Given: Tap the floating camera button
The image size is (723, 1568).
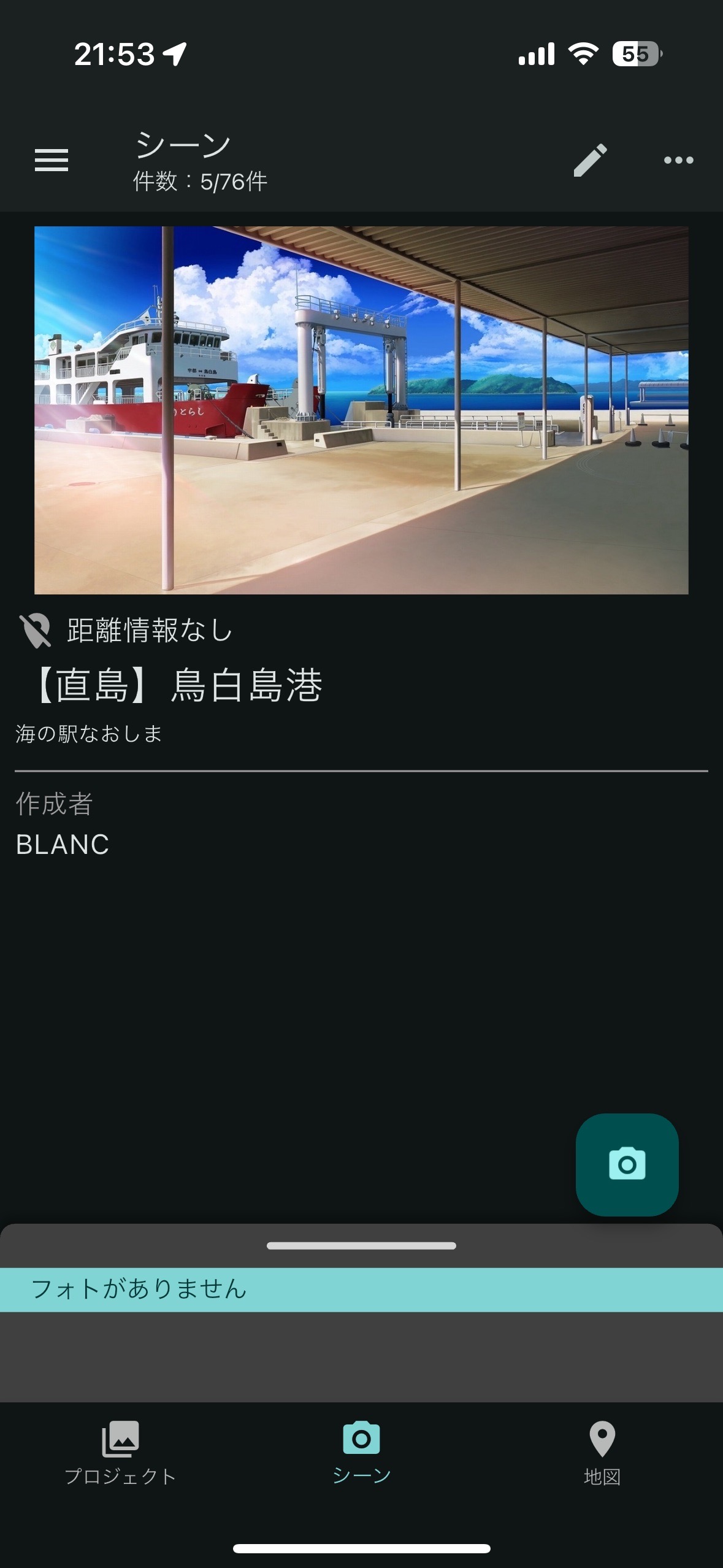Looking at the screenshot, I should point(627,1164).
